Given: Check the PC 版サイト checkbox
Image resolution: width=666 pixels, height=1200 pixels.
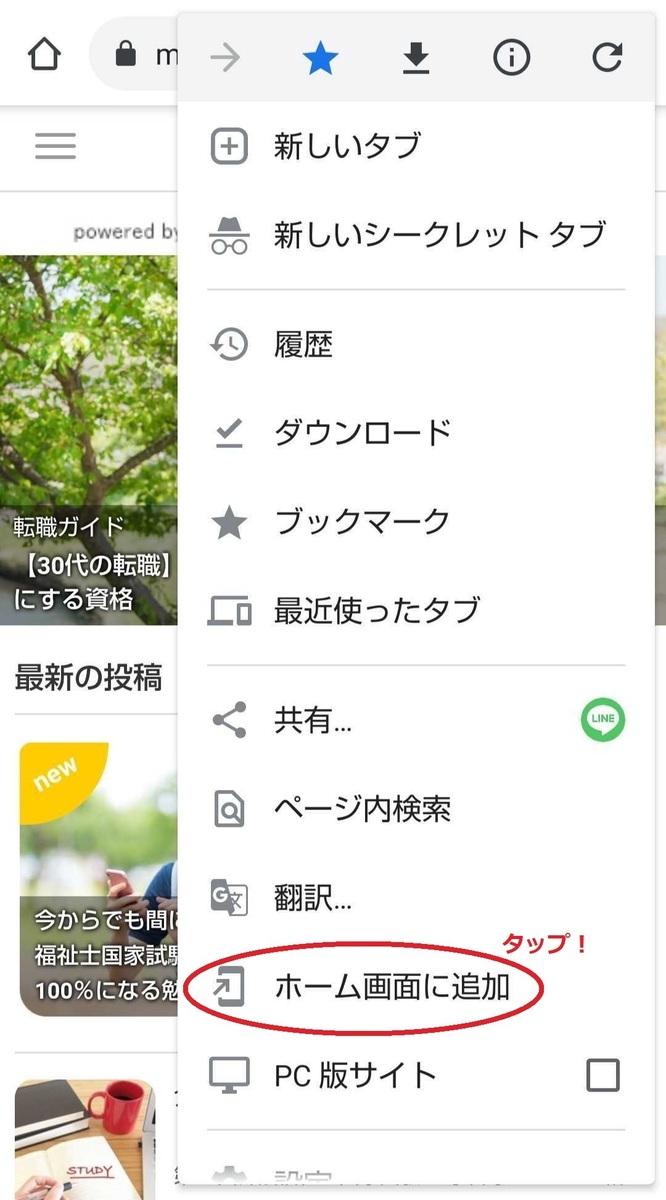Looking at the screenshot, I should point(603,1076).
